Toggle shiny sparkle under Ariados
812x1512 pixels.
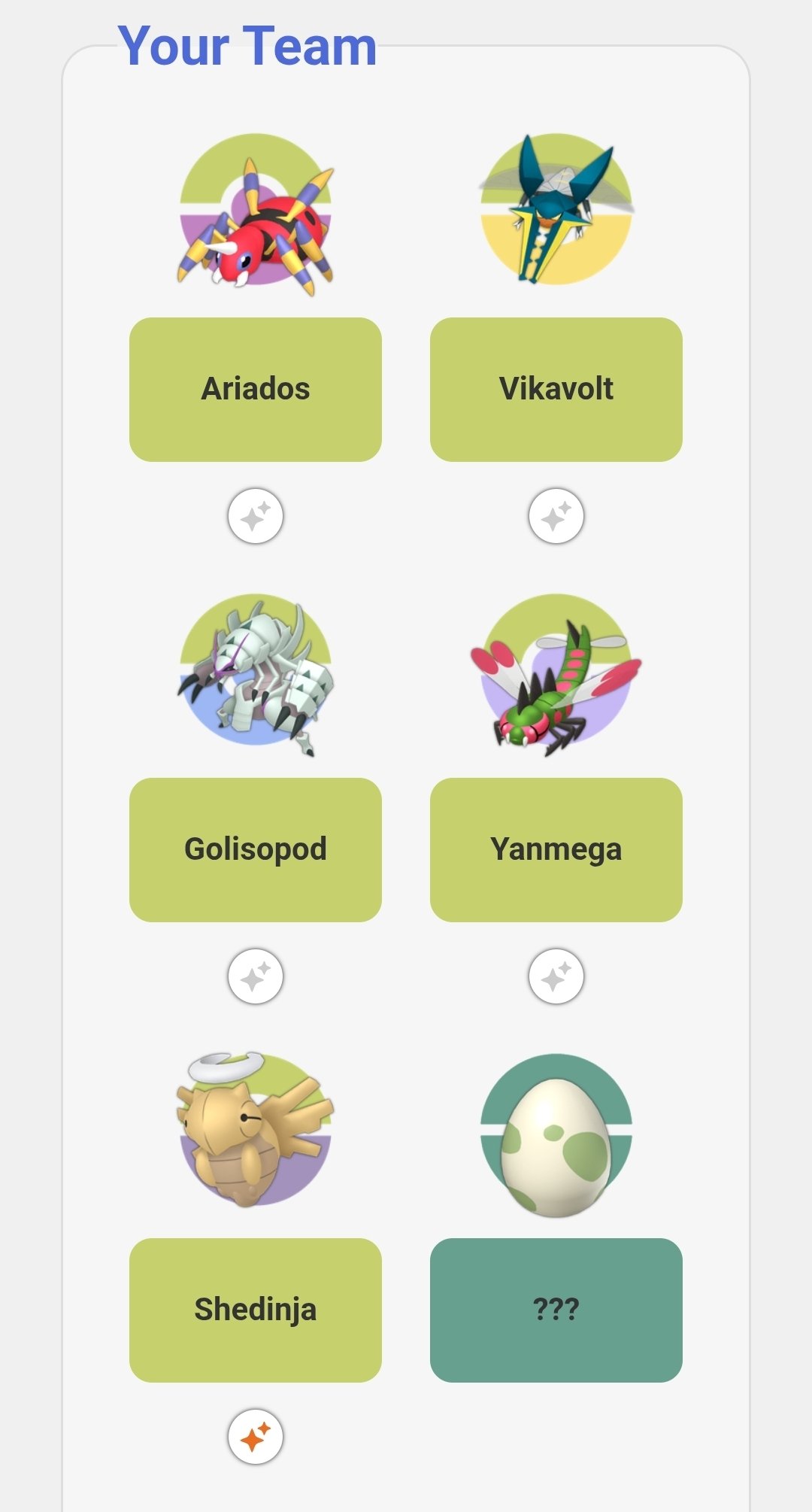256,516
